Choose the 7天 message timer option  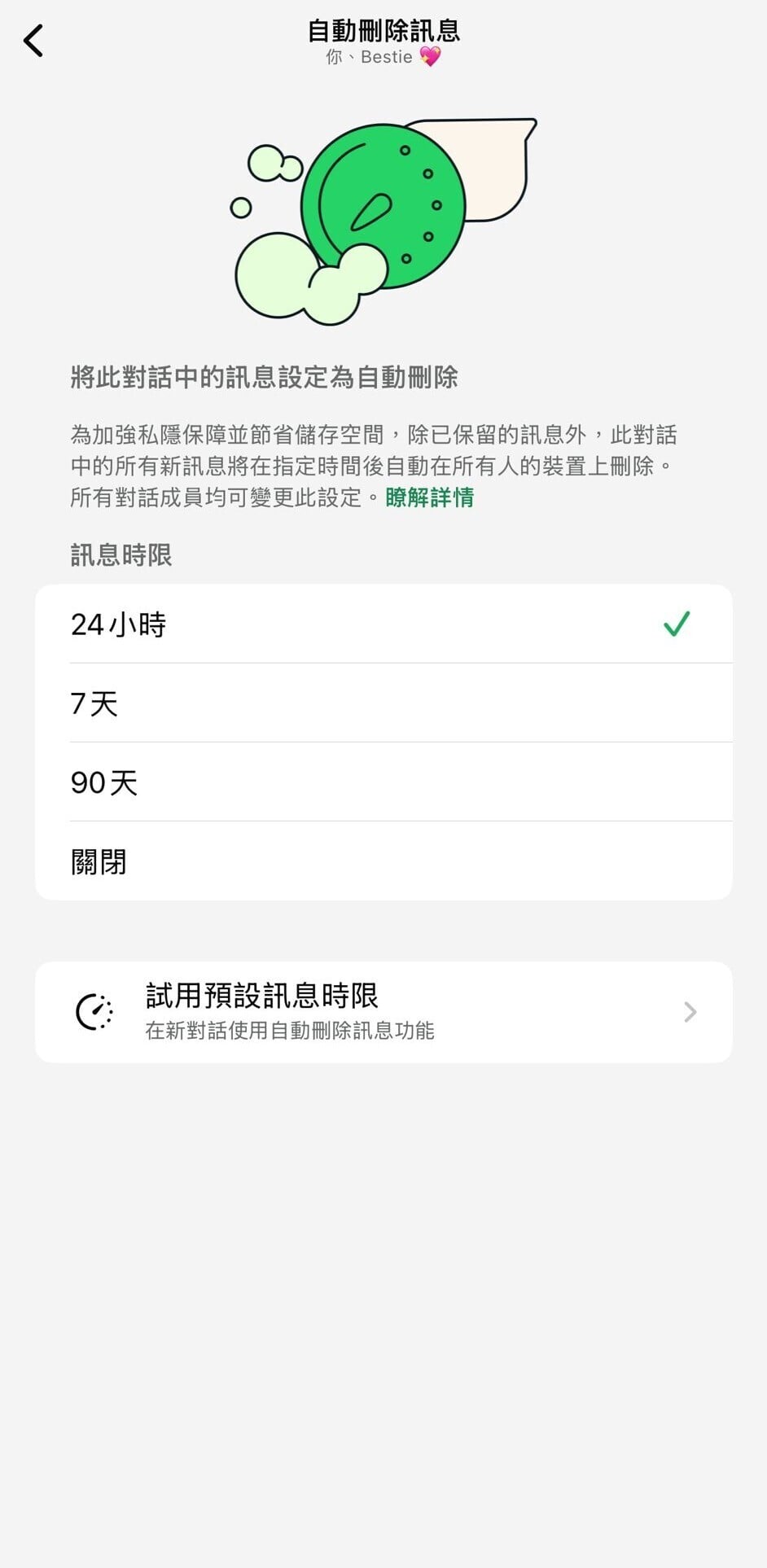click(383, 703)
